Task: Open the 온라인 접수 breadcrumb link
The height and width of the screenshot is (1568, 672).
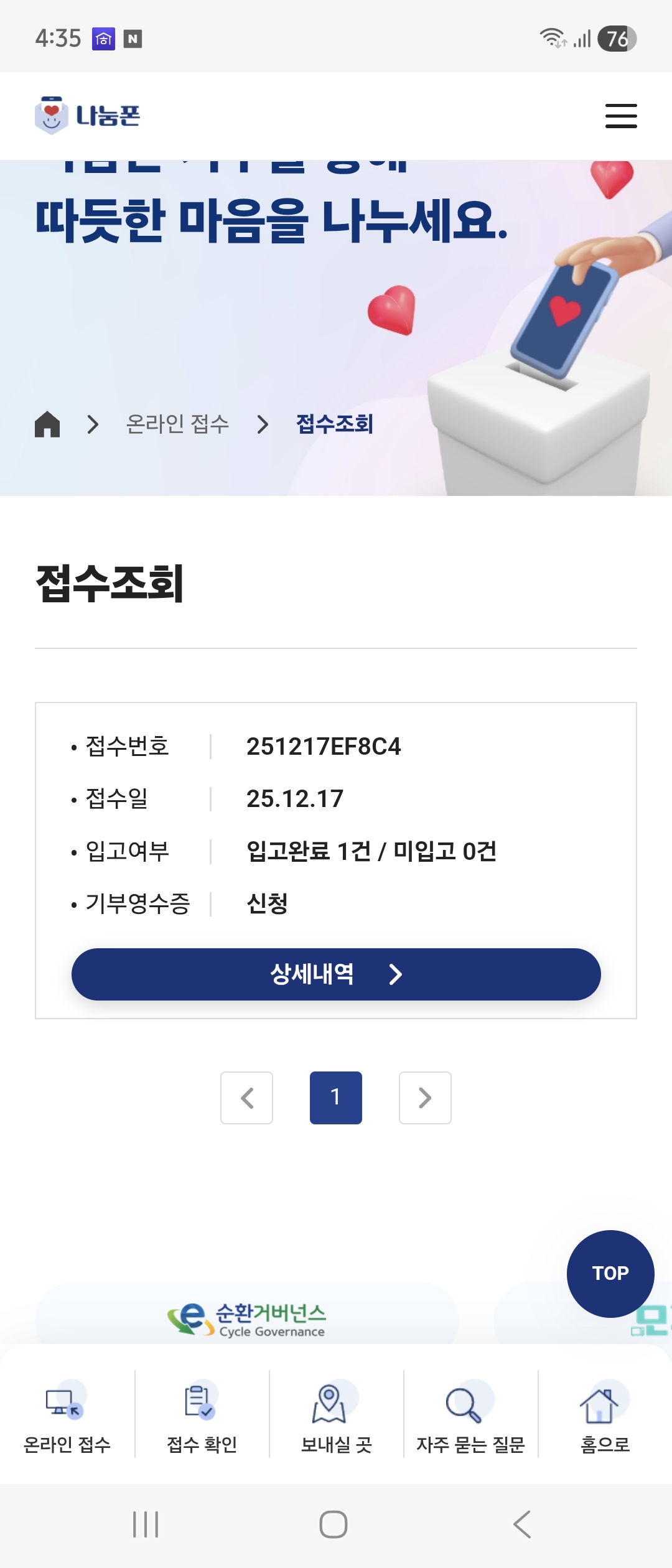Action: [x=177, y=424]
